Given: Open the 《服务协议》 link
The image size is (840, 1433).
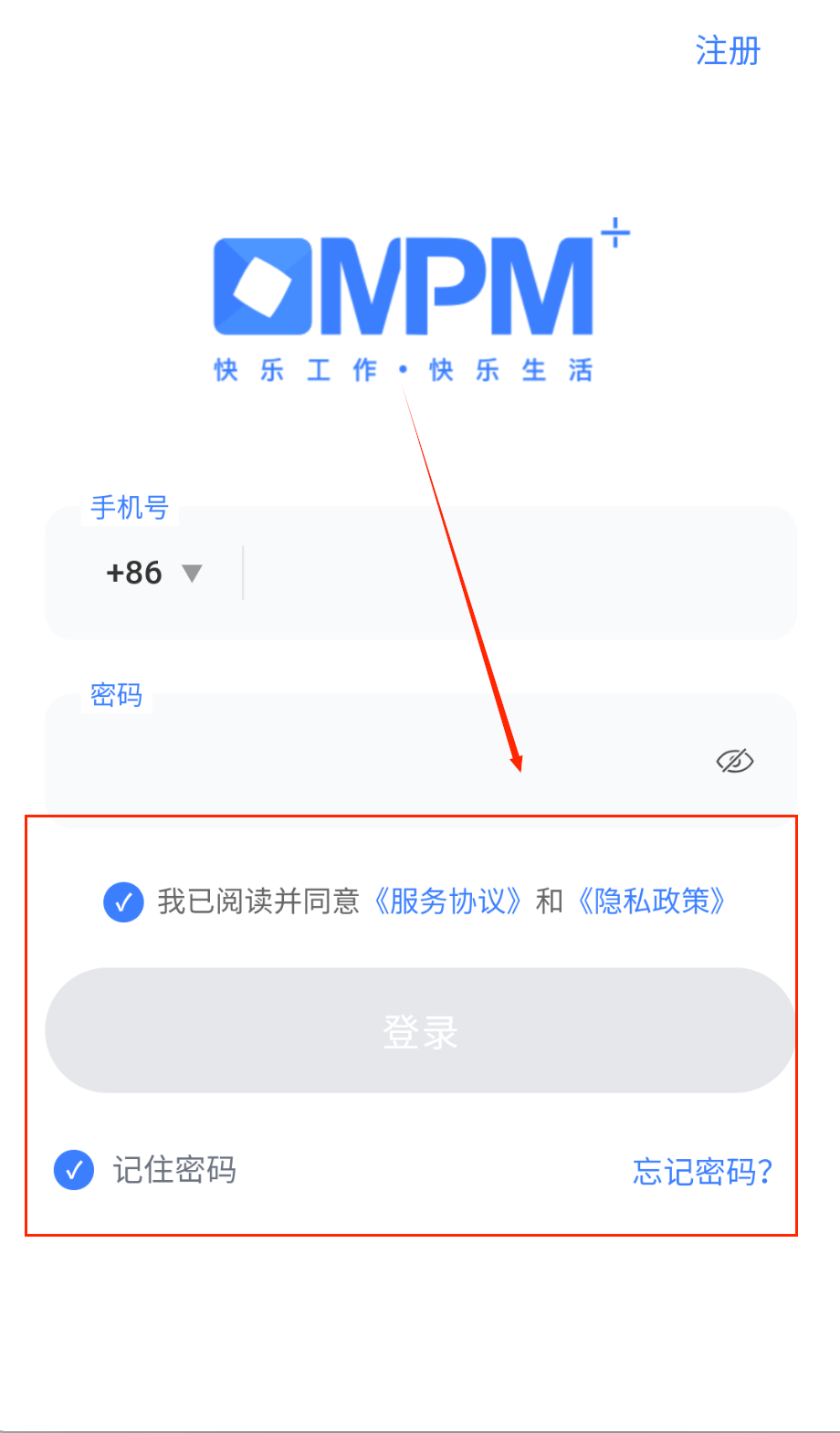Looking at the screenshot, I should point(448,901).
